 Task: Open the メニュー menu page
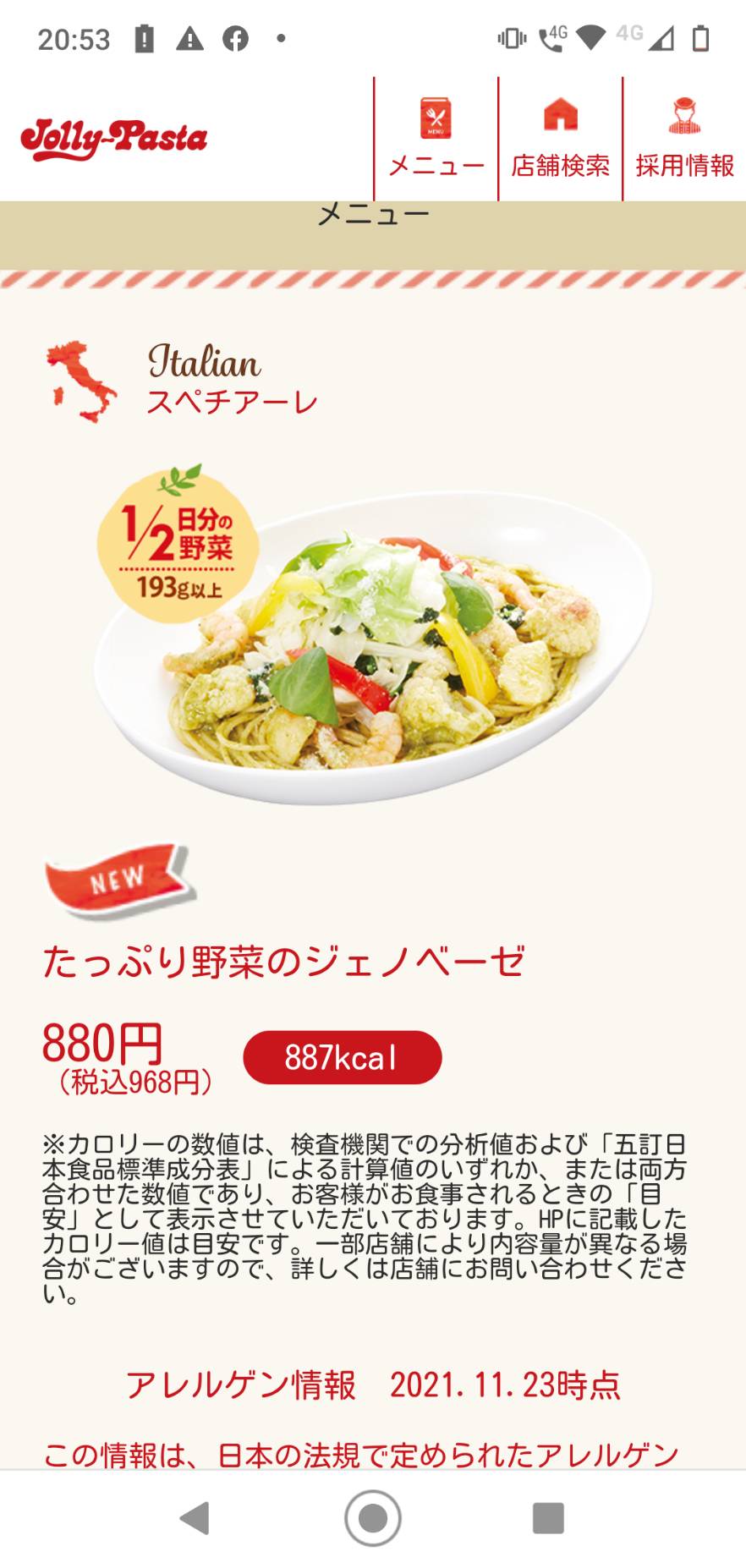[x=436, y=139]
